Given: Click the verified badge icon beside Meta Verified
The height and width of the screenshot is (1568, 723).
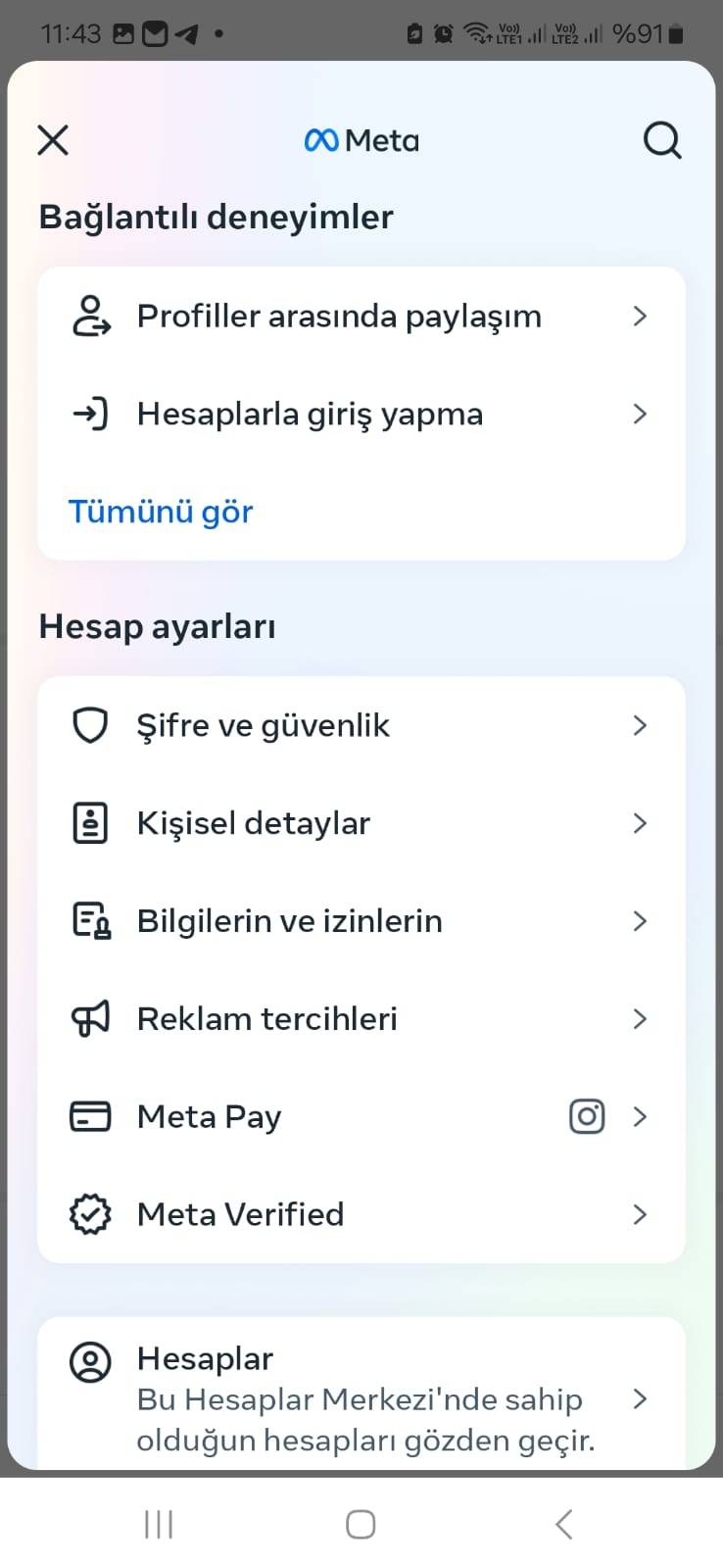Looking at the screenshot, I should (90, 1214).
